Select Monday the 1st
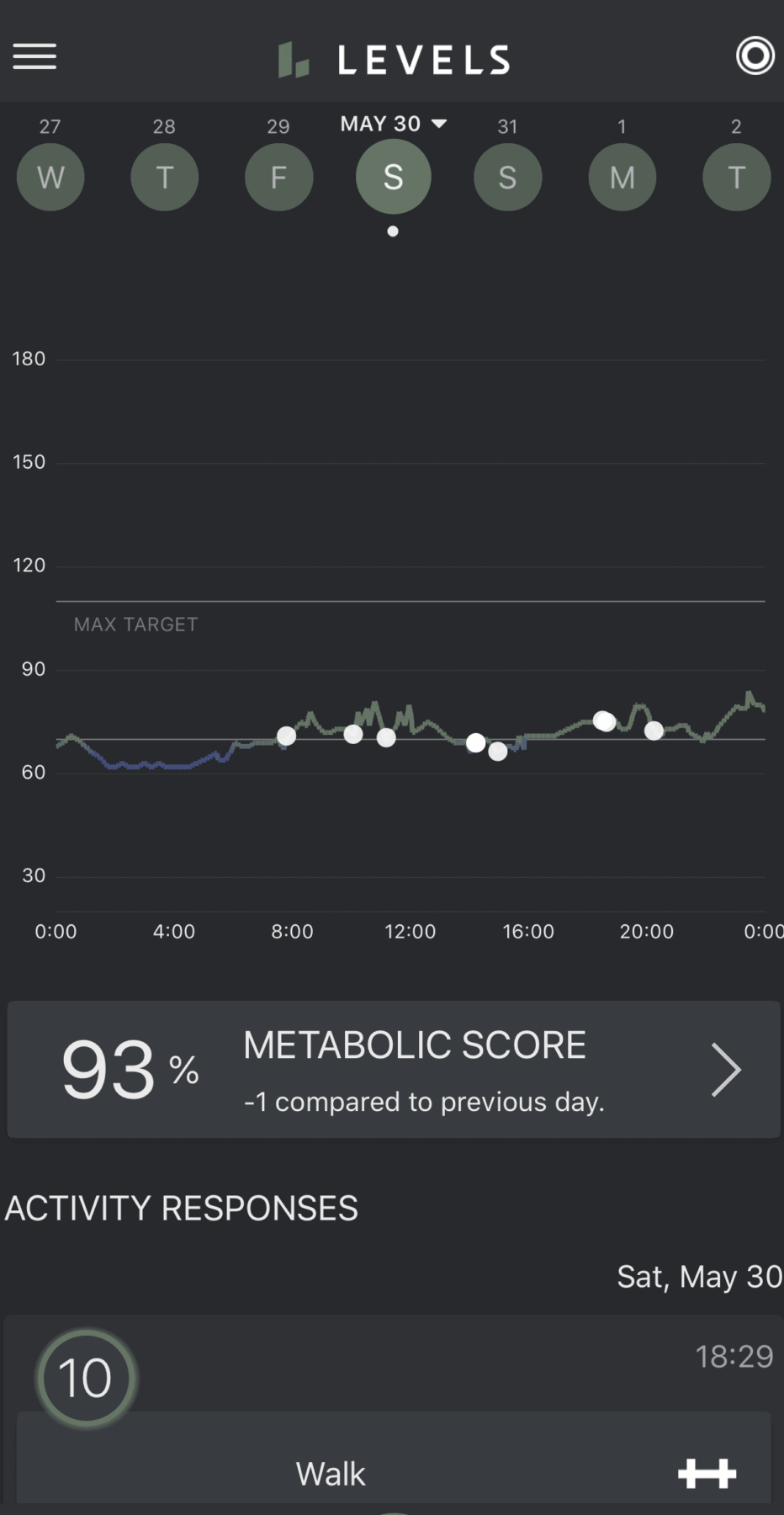 tap(622, 177)
